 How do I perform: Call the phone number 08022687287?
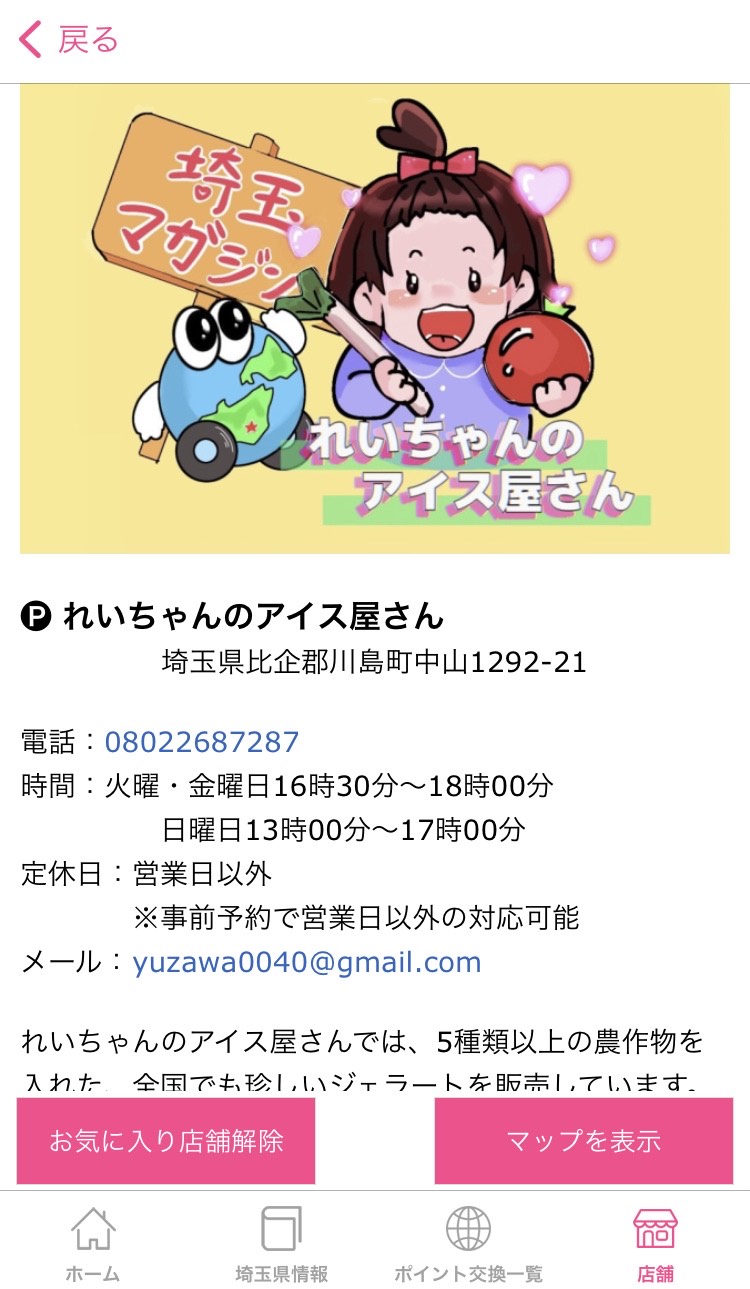pos(202,742)
